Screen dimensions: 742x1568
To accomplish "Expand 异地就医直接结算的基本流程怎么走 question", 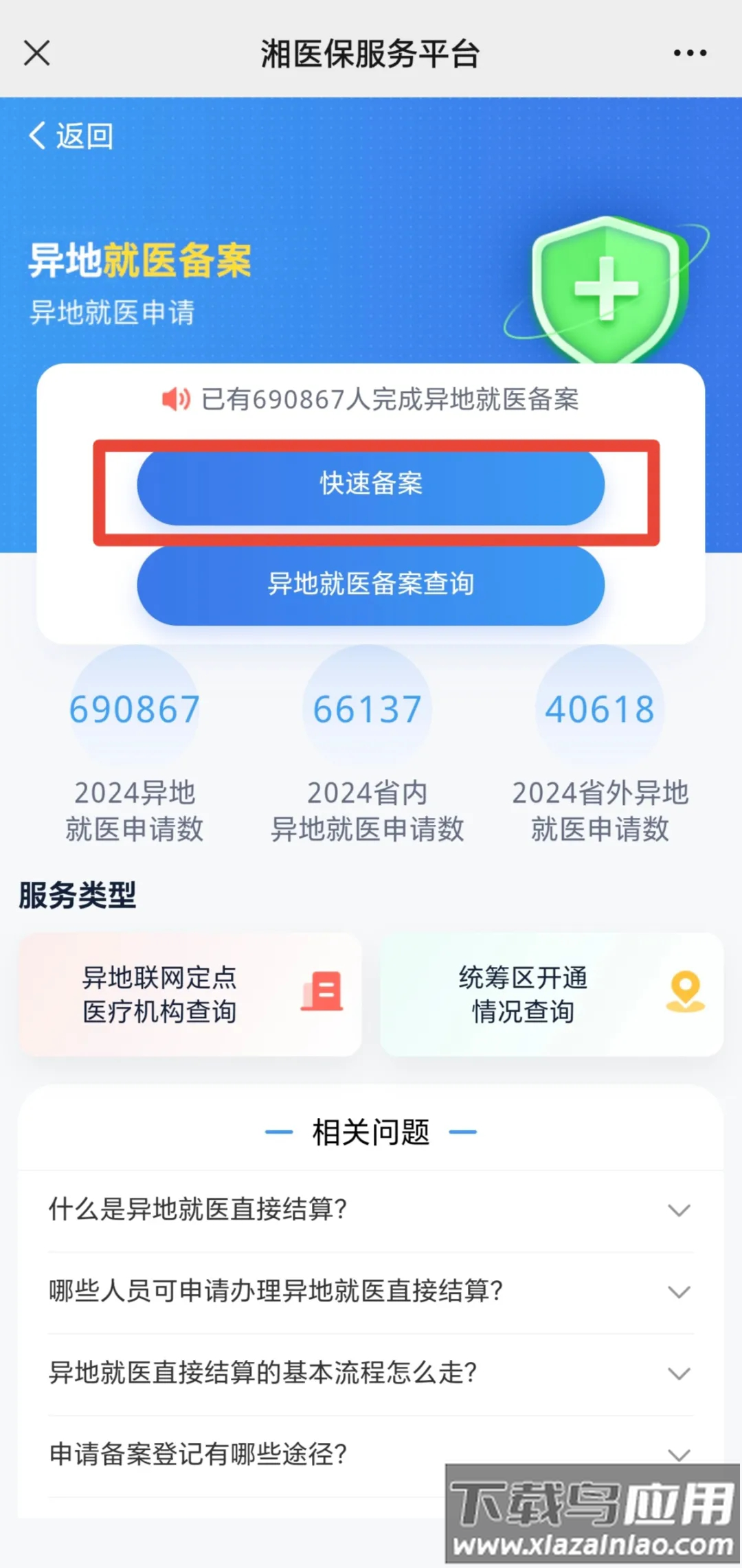I will point(370,1374).
